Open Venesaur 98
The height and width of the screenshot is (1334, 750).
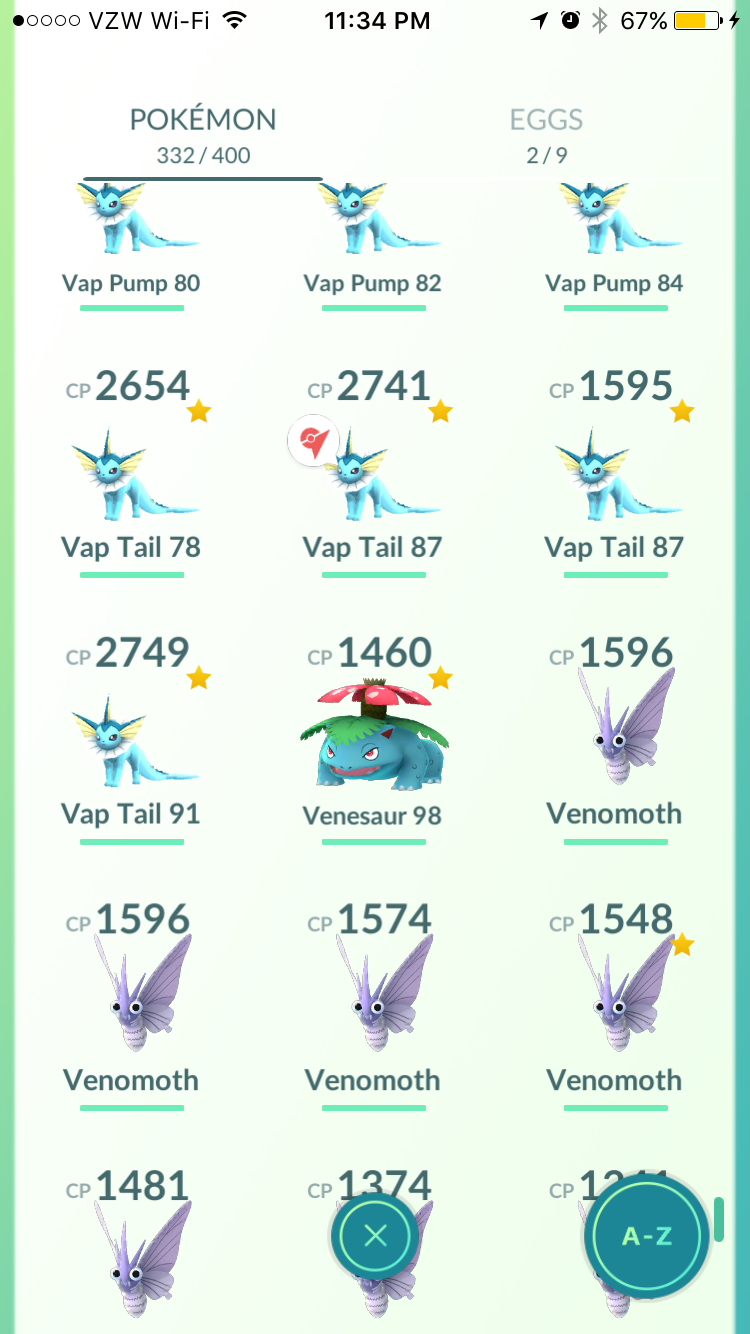(373, 739)
